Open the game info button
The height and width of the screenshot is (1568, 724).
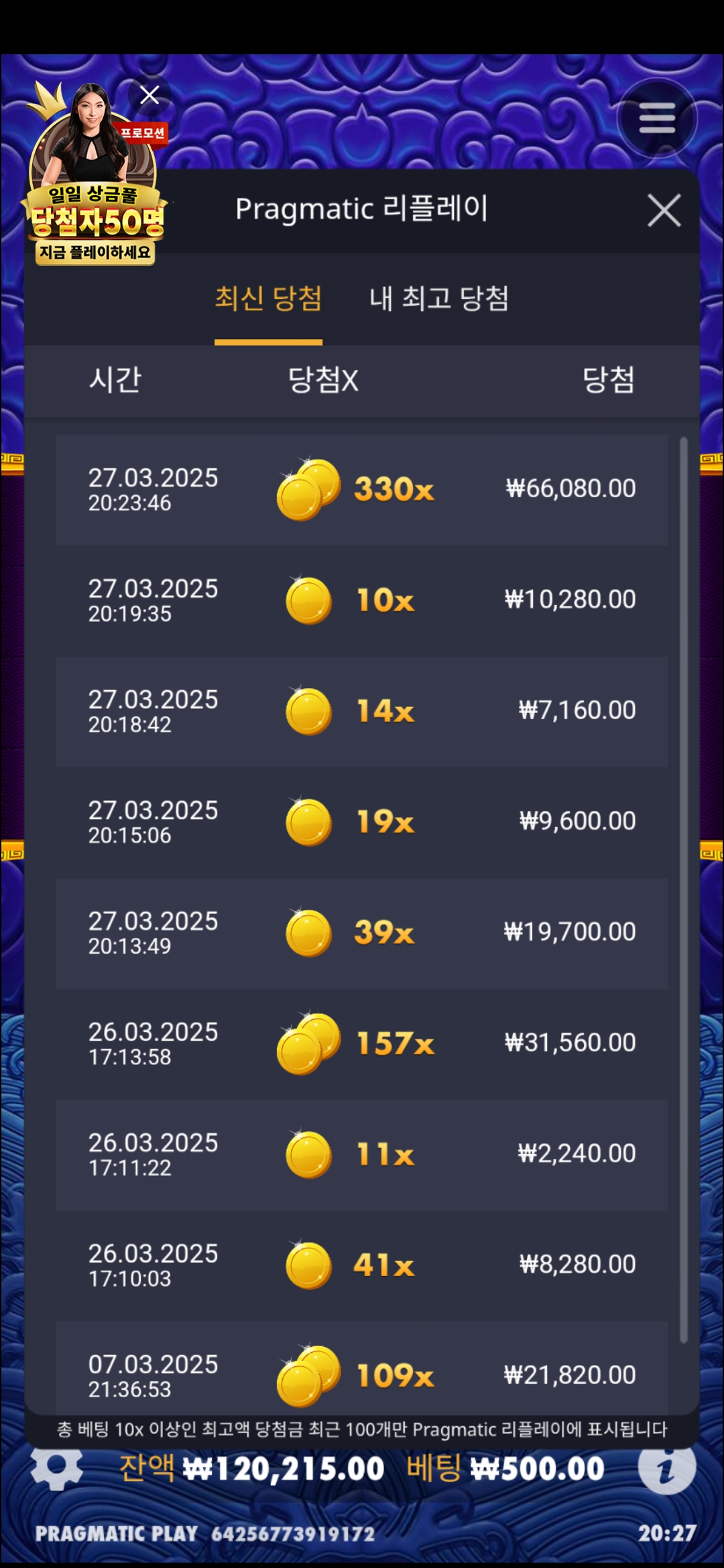[x=666, y=1467]
